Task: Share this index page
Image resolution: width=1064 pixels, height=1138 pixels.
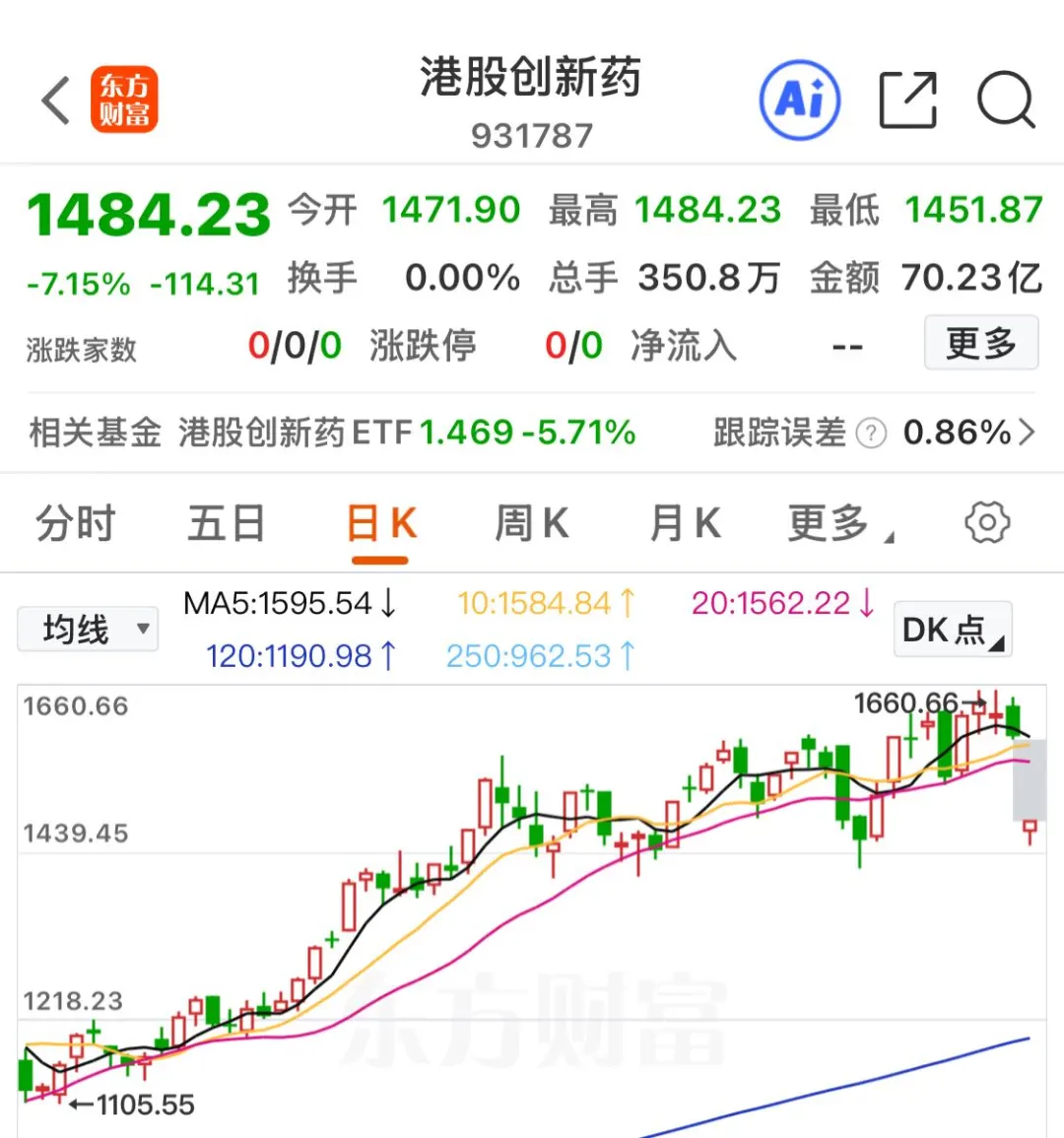Action: point(907,100)
